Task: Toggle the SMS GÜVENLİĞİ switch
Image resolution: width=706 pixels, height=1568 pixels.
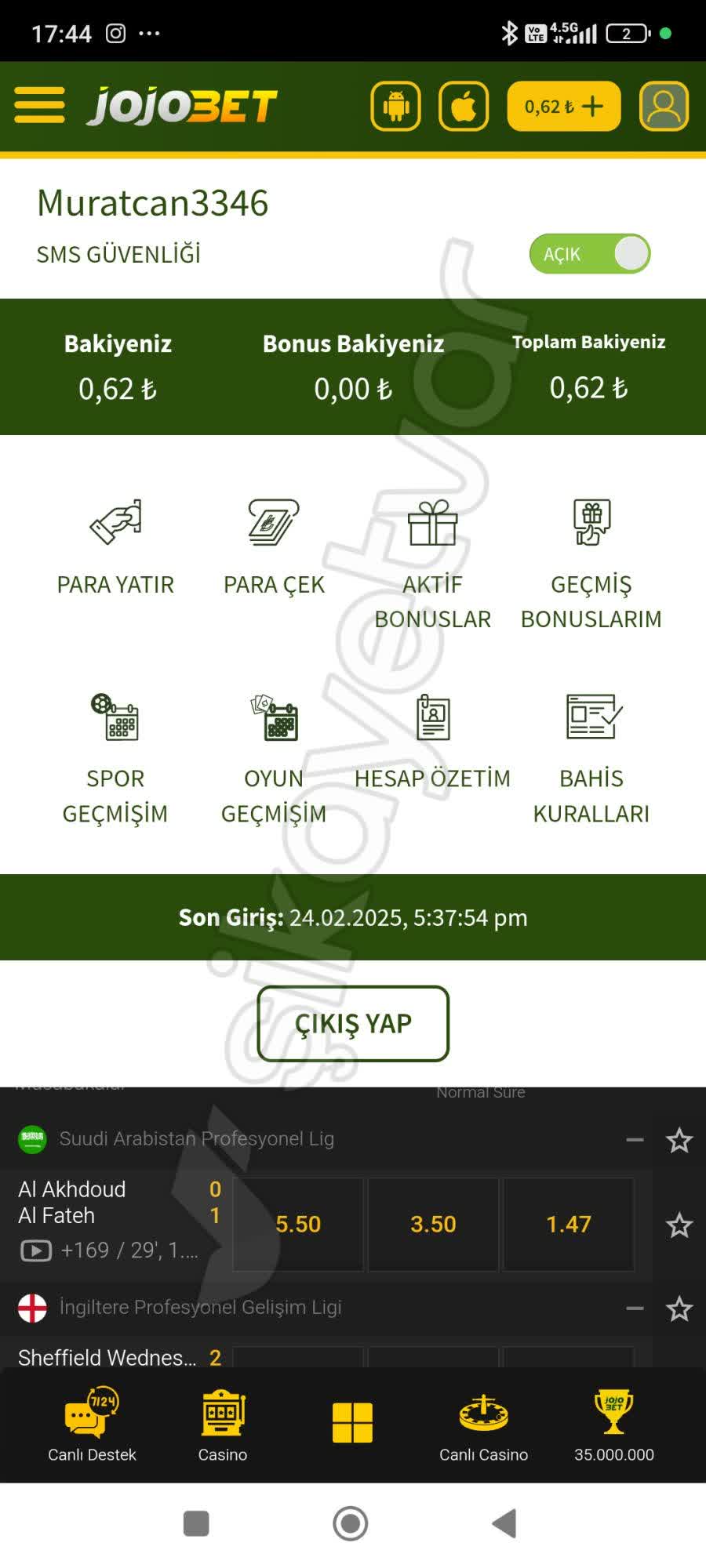Action: pyautogui.click(x=590, y=254)
